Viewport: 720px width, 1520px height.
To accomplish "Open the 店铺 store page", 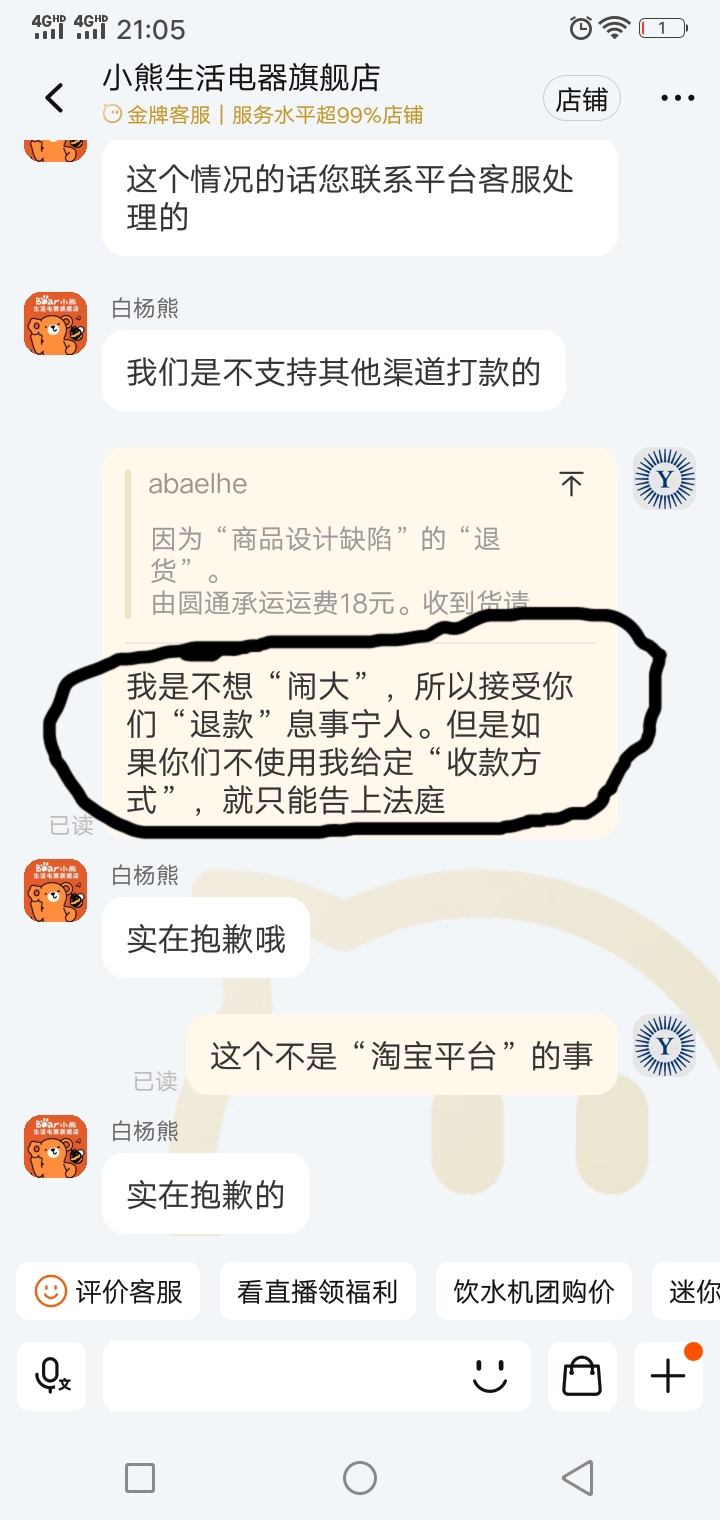I will coord(581,99).
